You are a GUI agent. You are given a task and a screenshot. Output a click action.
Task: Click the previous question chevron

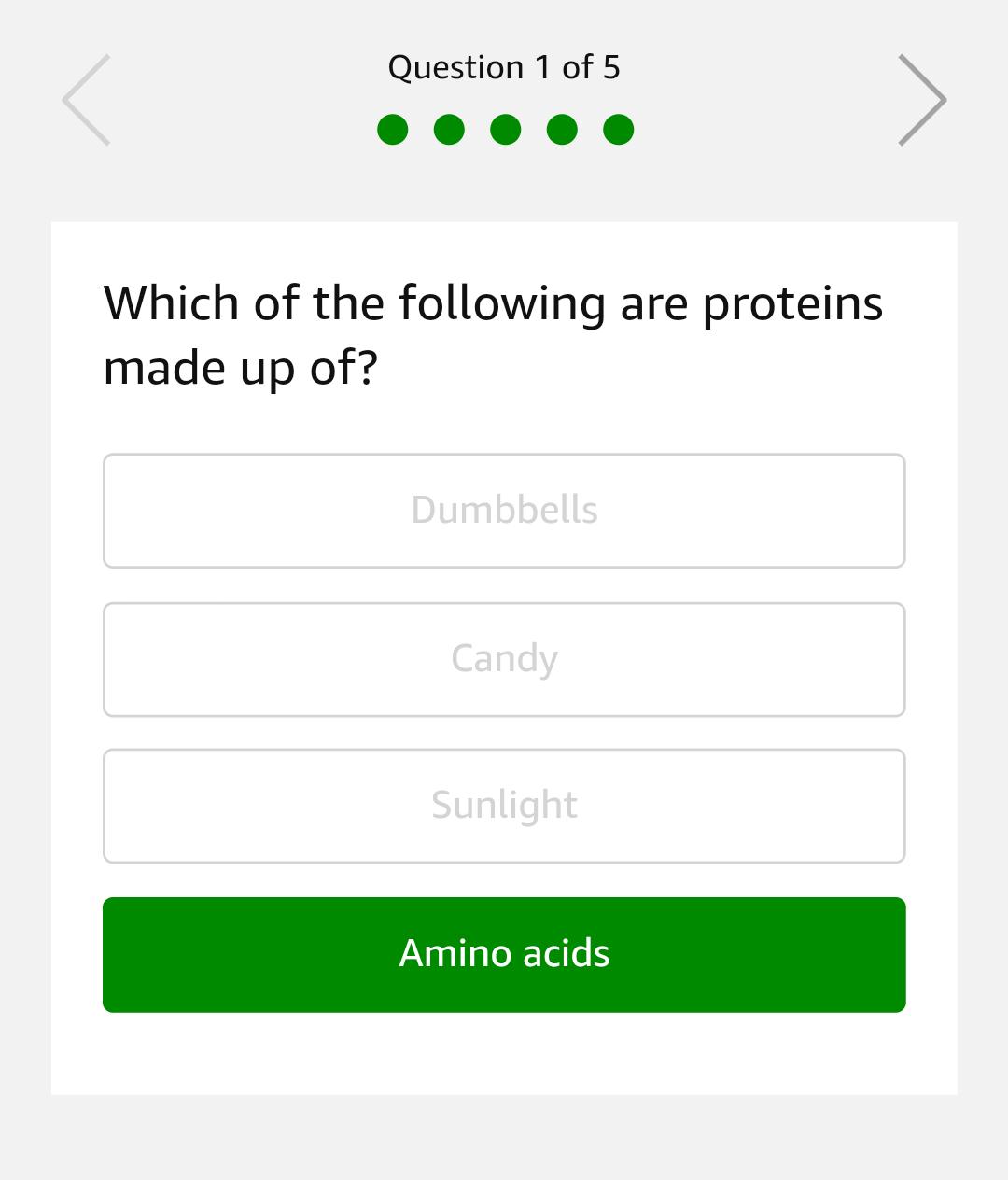[x=88, y=99]
